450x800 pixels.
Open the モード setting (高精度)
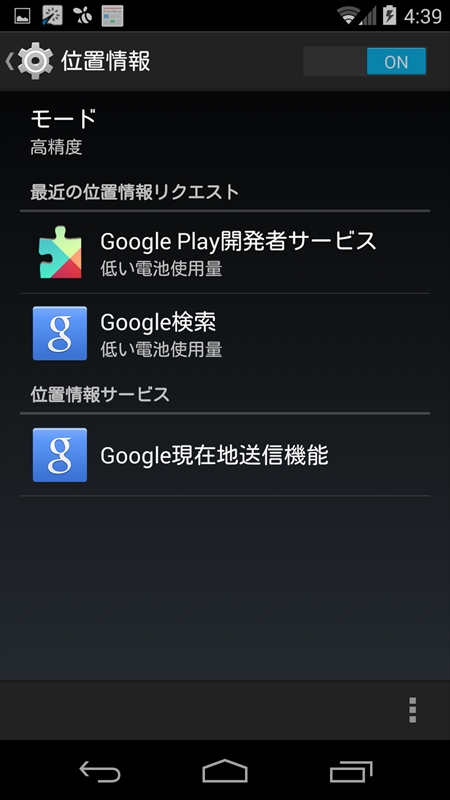(x=225, y=132)
